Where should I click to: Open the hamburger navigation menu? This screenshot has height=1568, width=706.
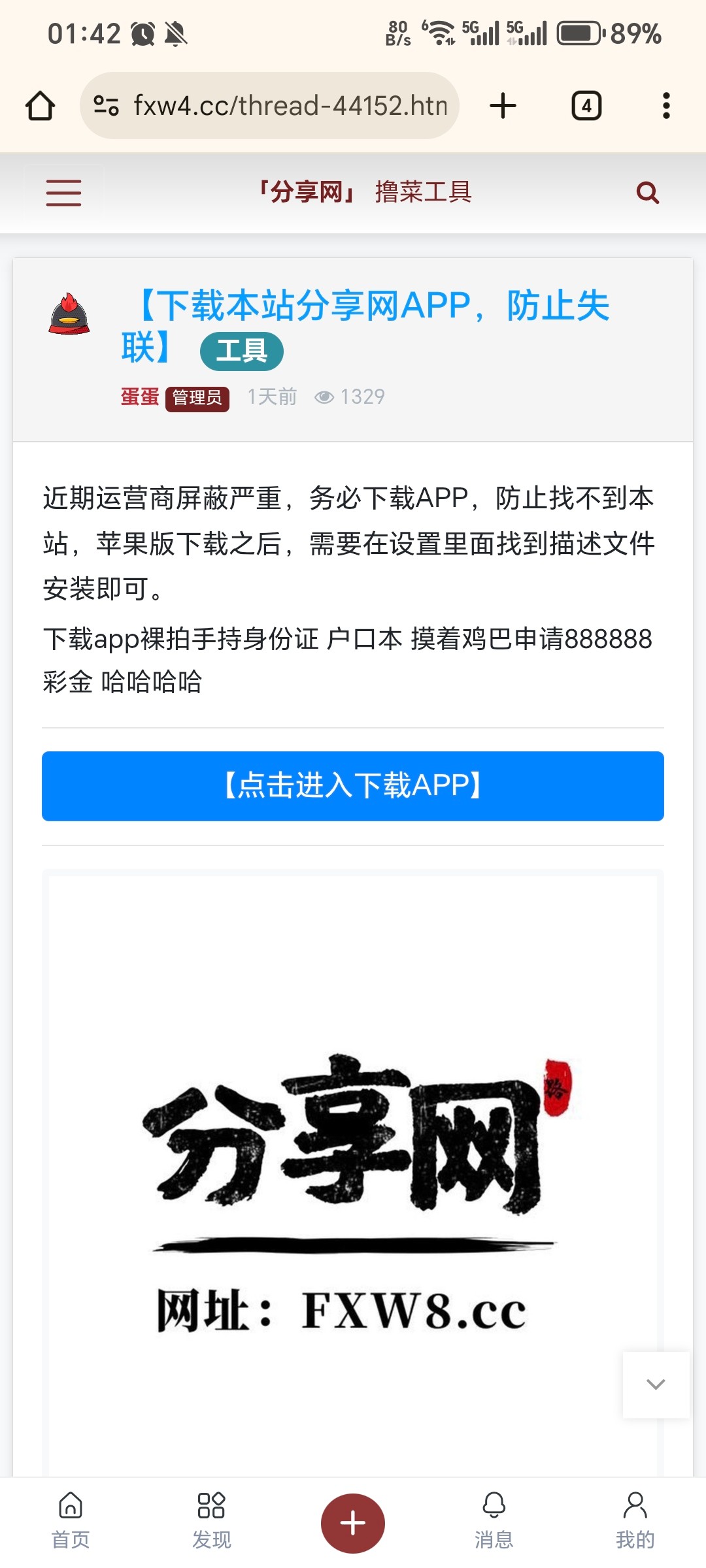click(63, 192)
